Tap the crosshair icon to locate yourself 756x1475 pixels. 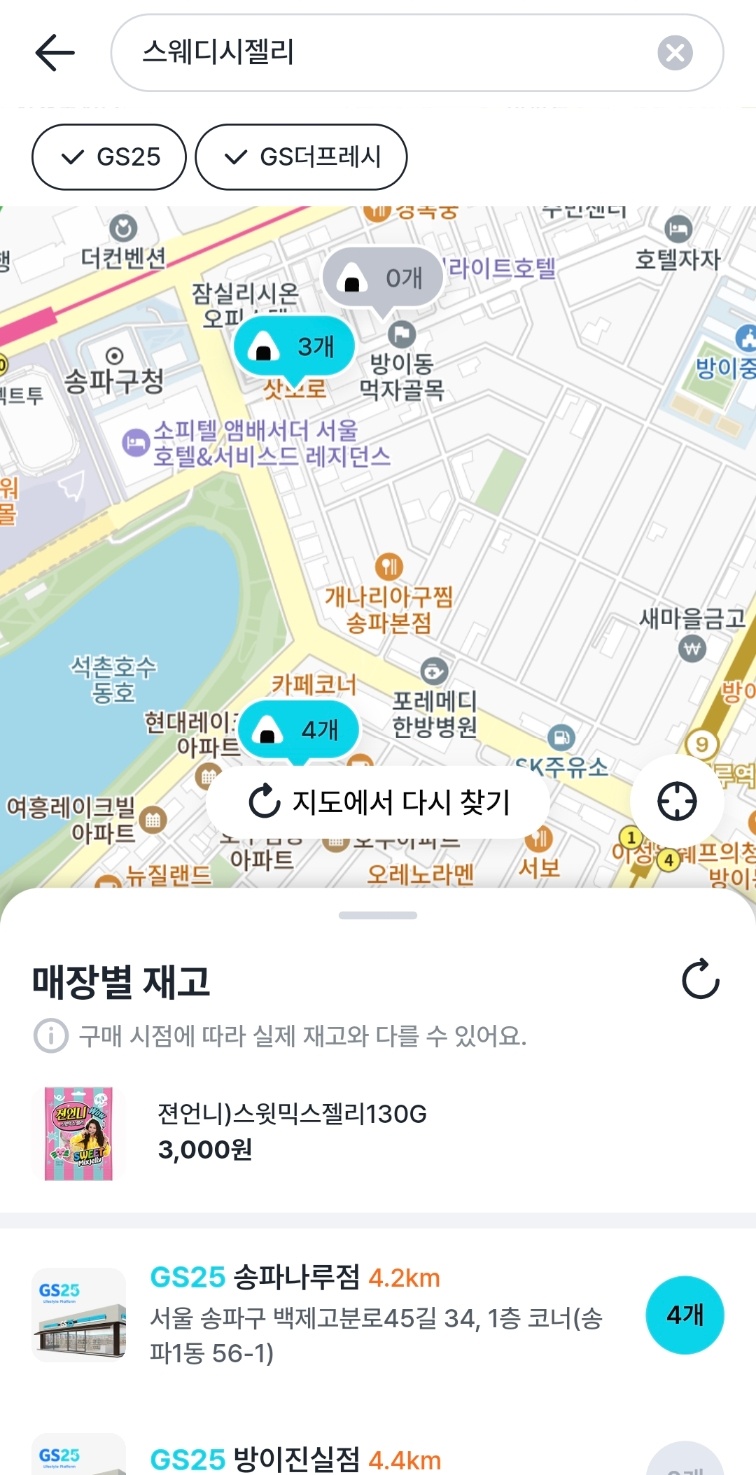tap(679, 801)
